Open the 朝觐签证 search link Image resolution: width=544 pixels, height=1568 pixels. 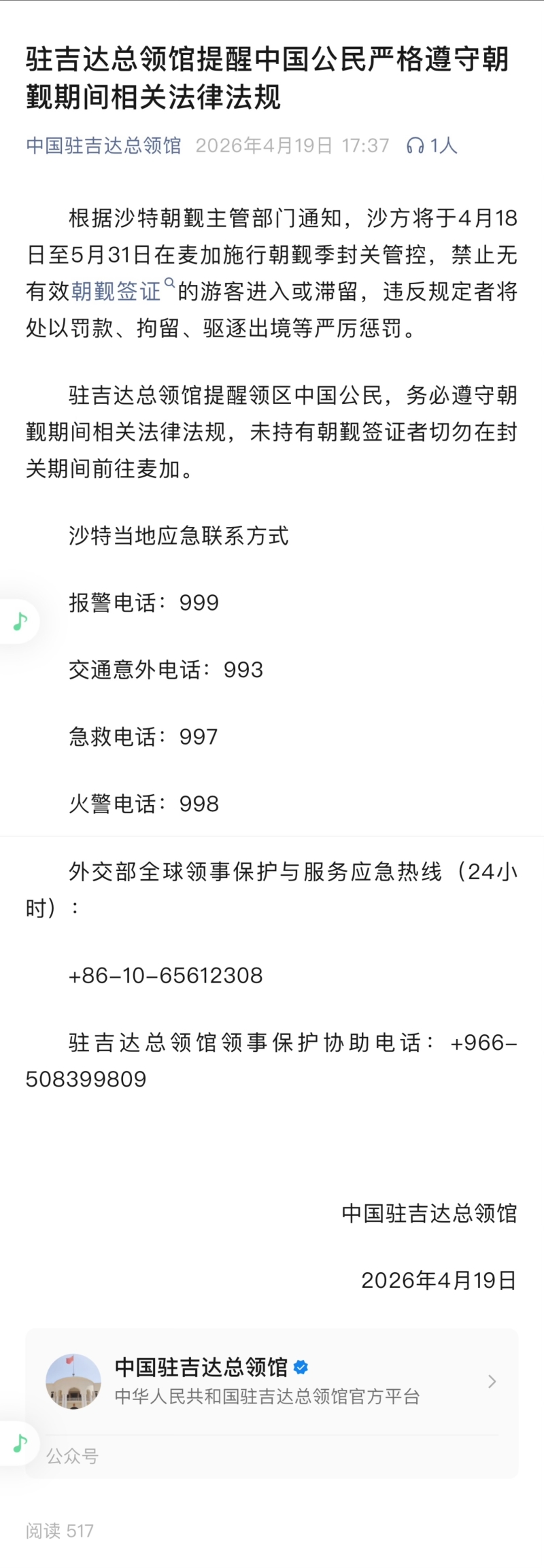click(117, 292)
